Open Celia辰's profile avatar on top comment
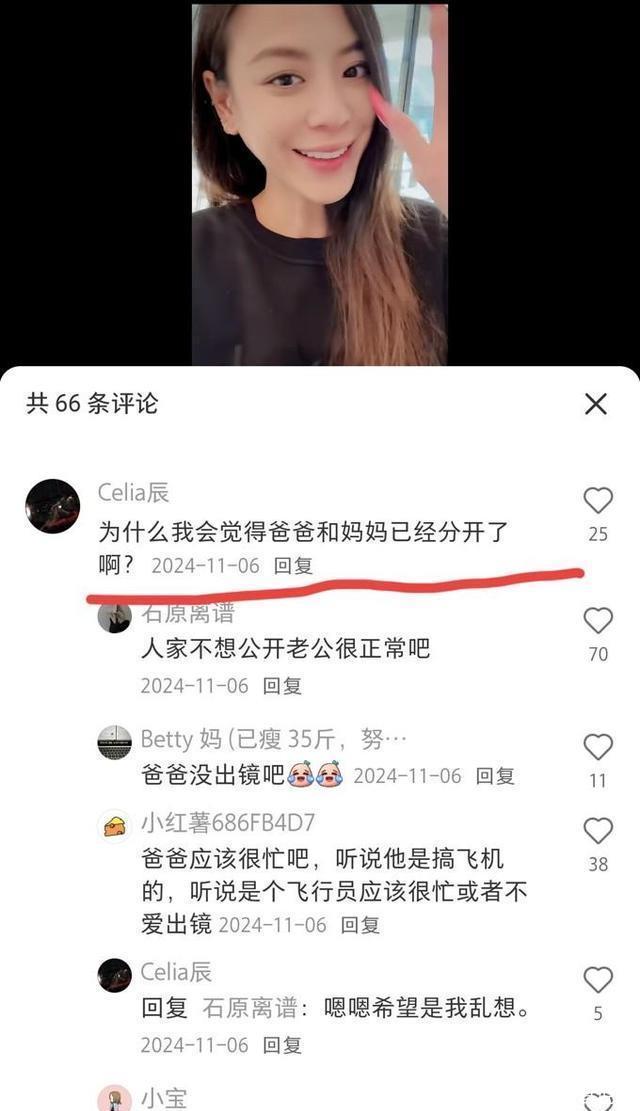 (52, 506)
